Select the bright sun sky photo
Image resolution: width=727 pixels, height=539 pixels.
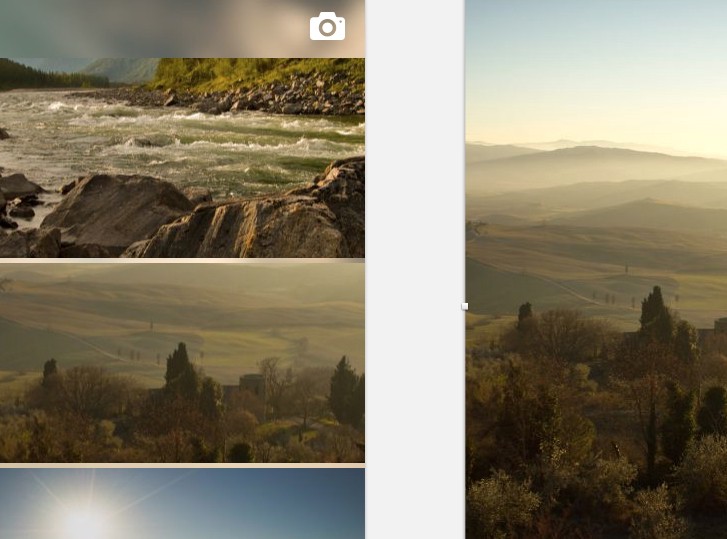pyautogui.click(x=182, y=504)
